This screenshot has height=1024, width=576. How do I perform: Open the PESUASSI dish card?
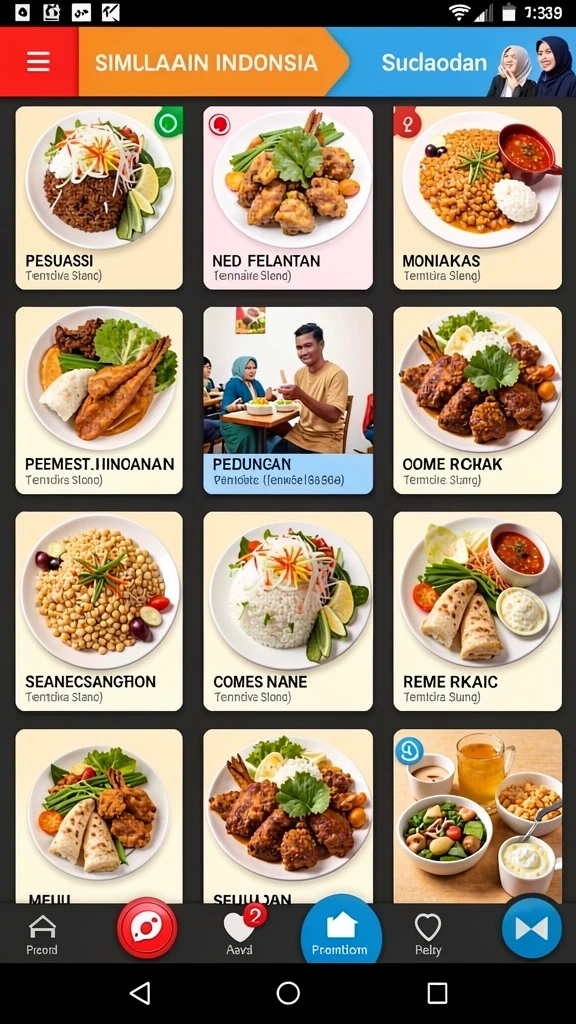pos(99,198)
